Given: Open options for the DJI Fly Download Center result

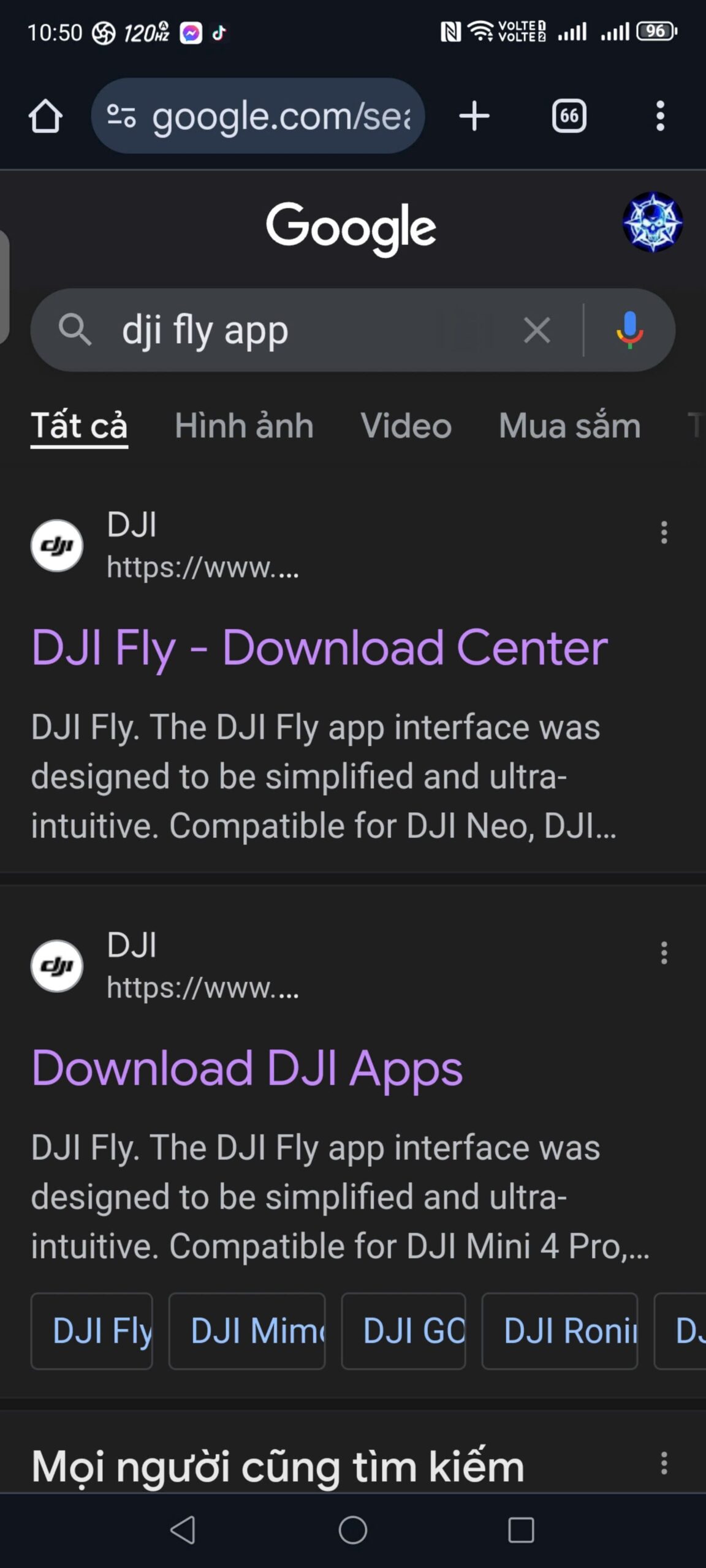Looking at the screenshot, I should click(x=664, y=534).
